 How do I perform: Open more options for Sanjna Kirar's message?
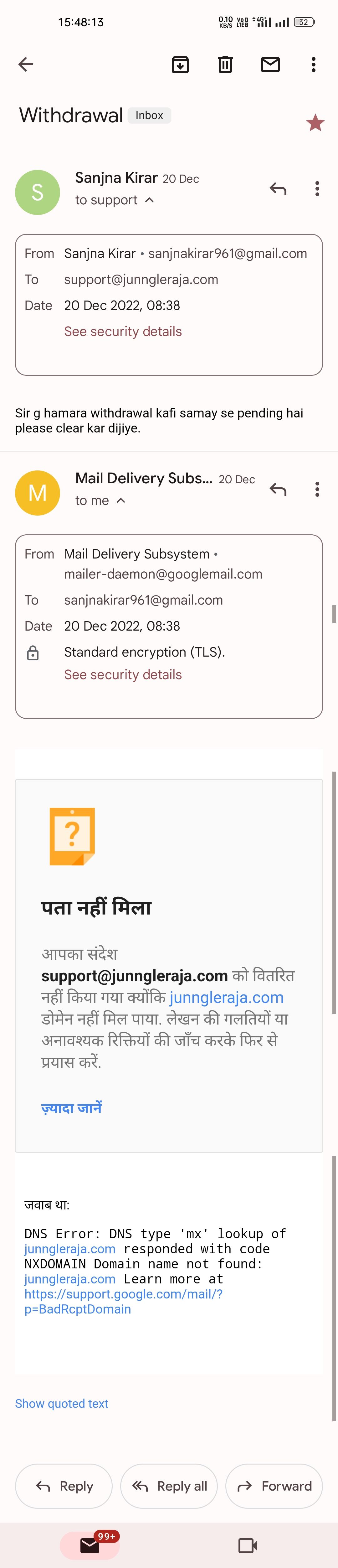tap(317, 189)
